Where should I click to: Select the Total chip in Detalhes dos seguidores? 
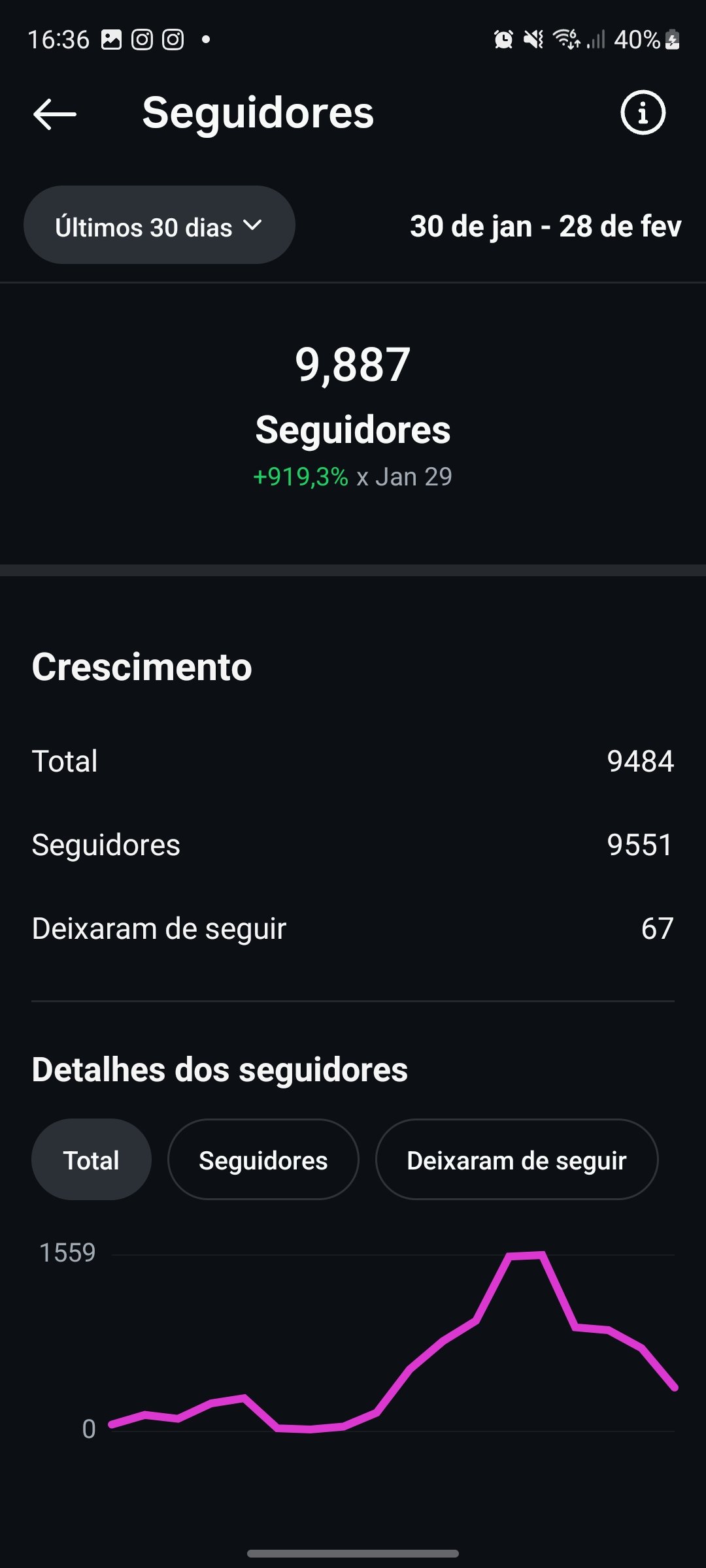coord(92,1160)
